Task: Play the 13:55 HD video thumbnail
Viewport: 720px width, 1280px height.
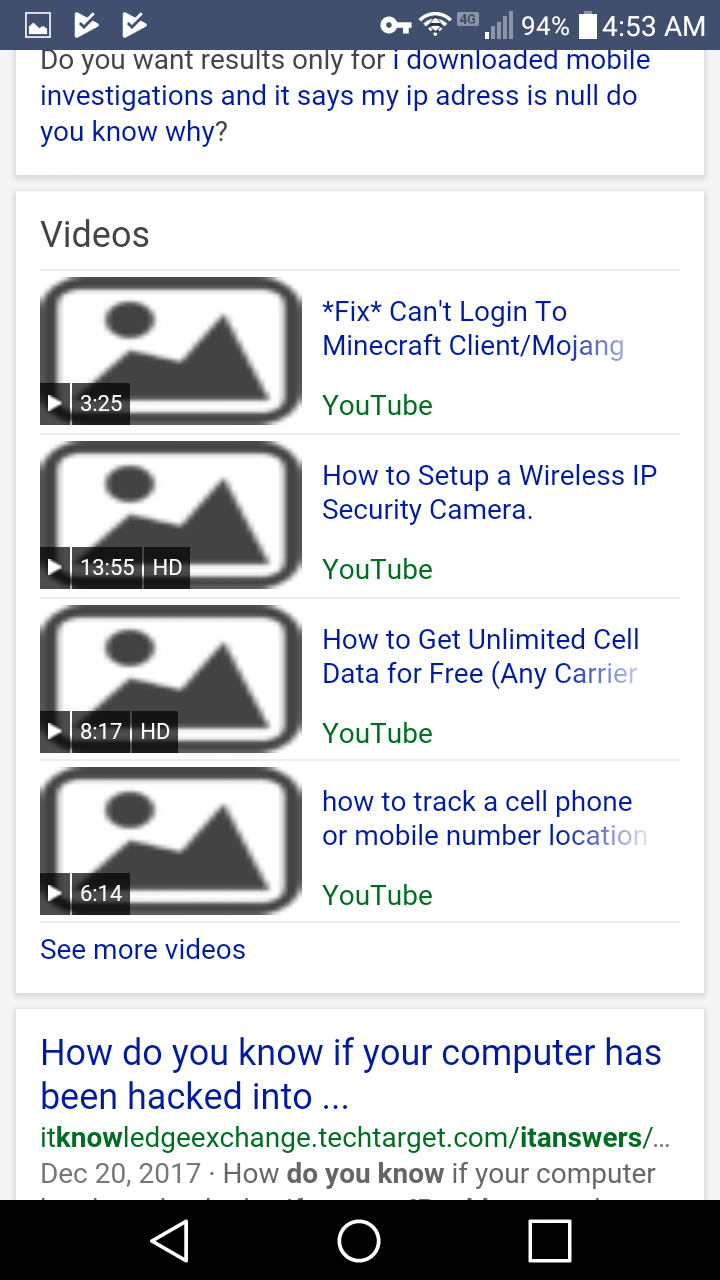Action: click(171, 515)
